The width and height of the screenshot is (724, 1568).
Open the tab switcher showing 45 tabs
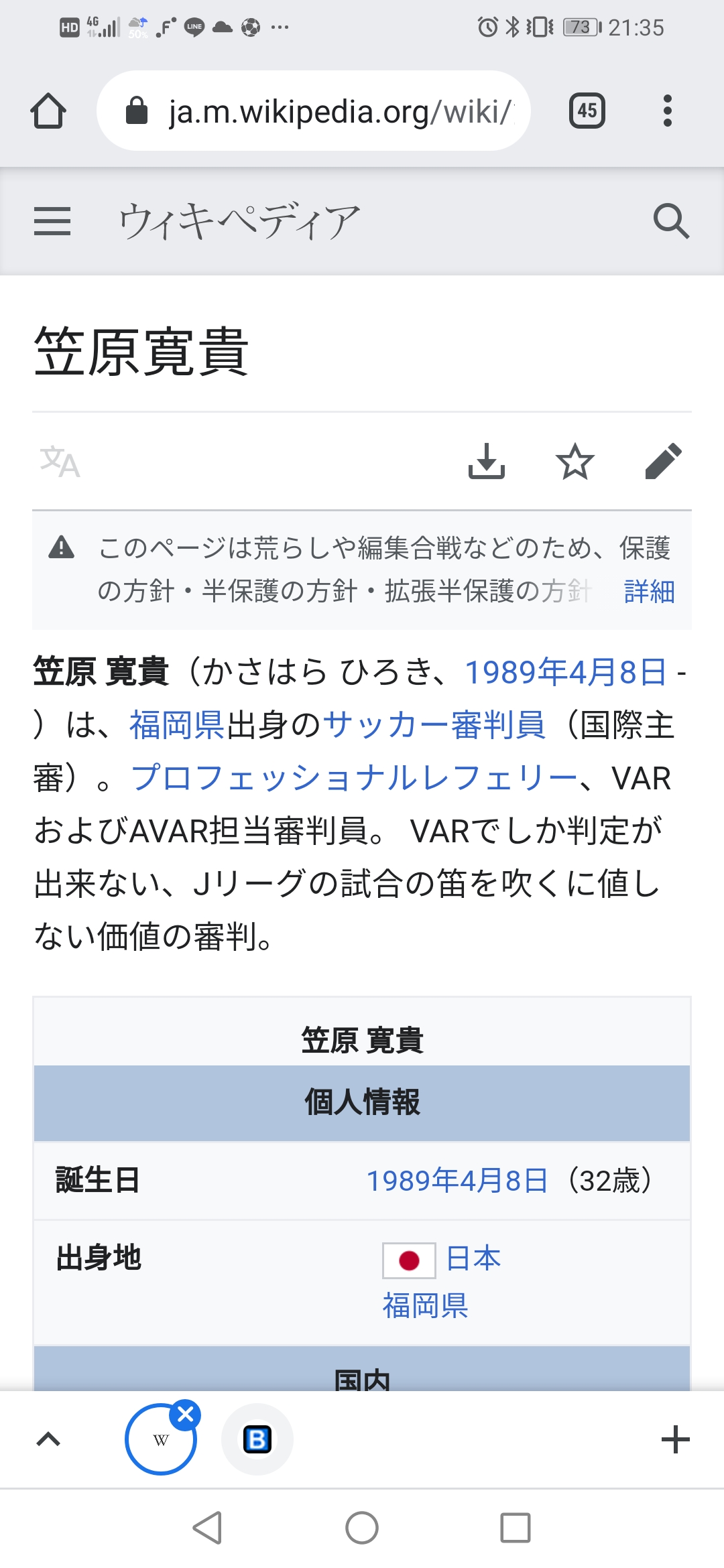coord(587,111)
